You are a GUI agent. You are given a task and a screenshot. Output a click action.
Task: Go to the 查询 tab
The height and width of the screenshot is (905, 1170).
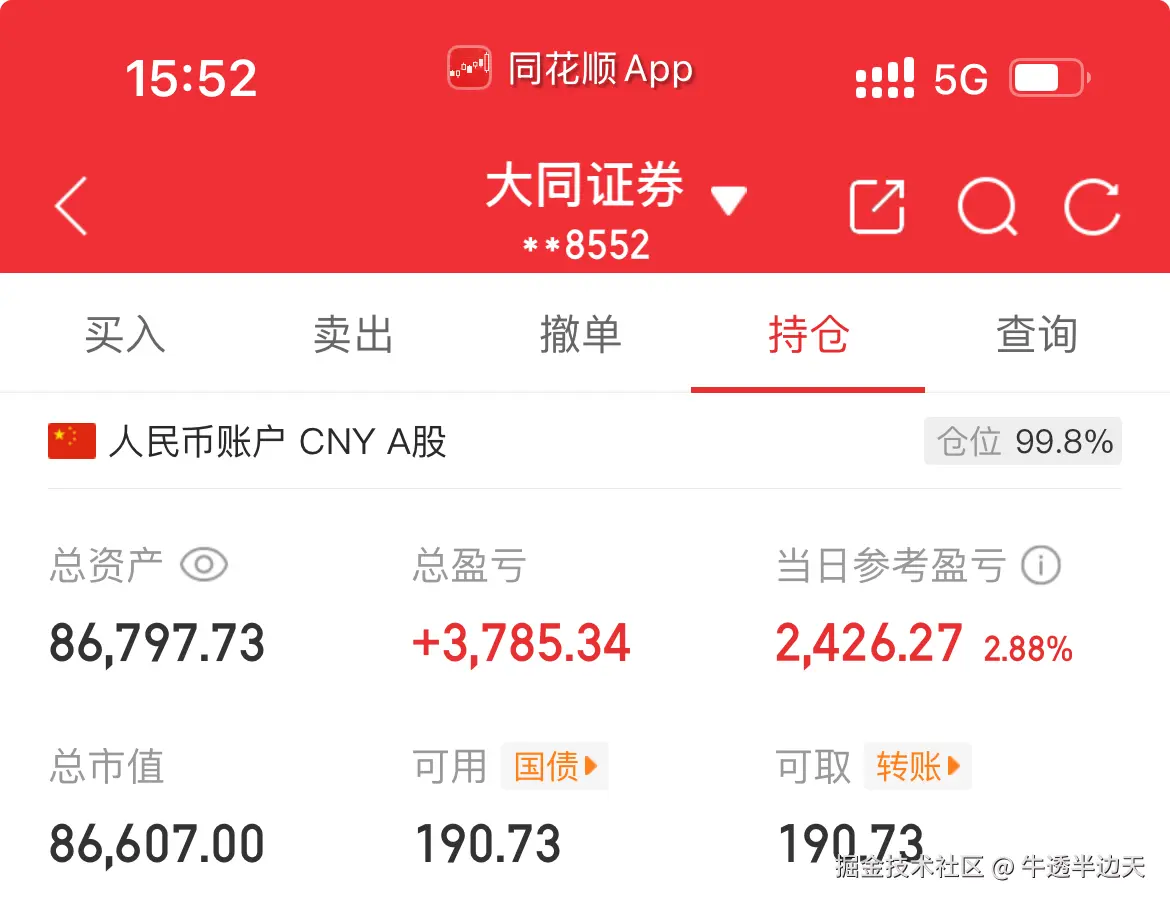click(x=1036, y=335)
